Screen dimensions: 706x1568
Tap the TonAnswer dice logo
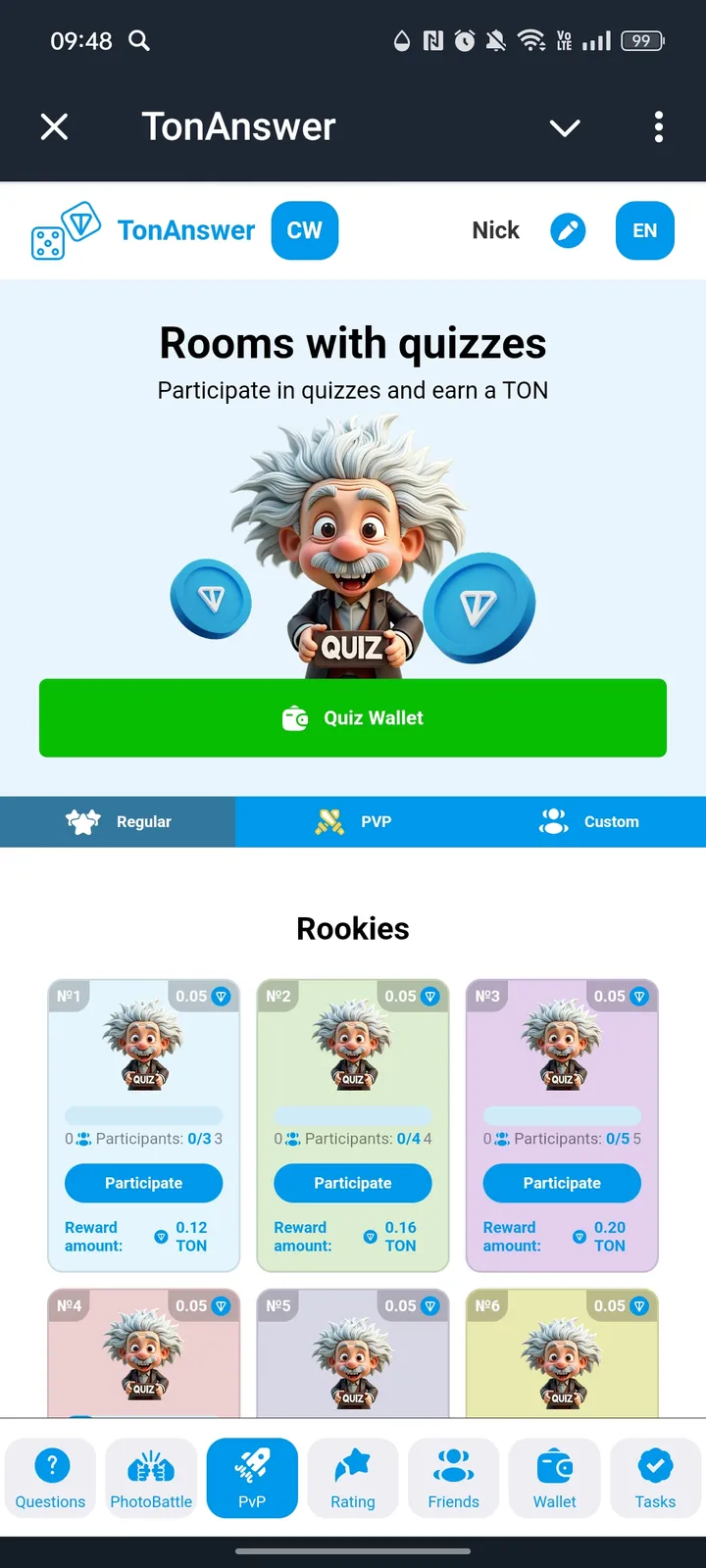tap(69, 230)
